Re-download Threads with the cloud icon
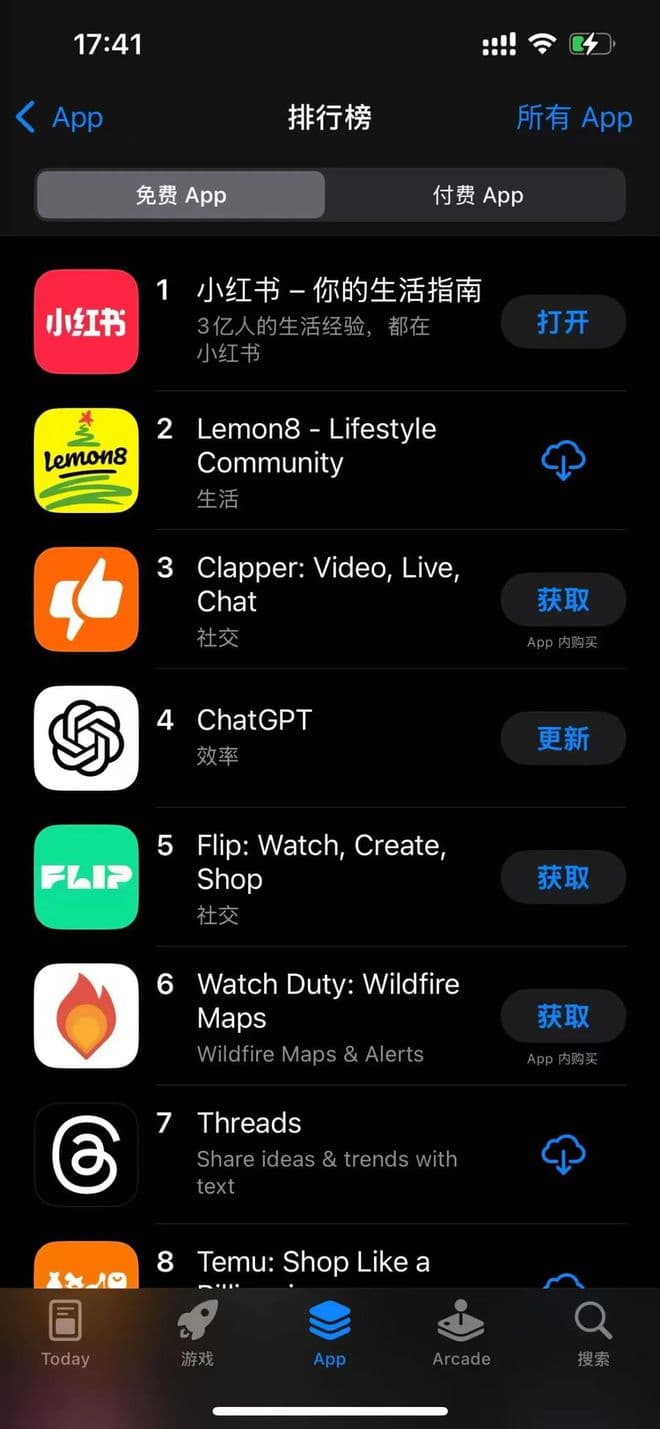Viewport: 660px width, 1429px height. coord(562,1156)
